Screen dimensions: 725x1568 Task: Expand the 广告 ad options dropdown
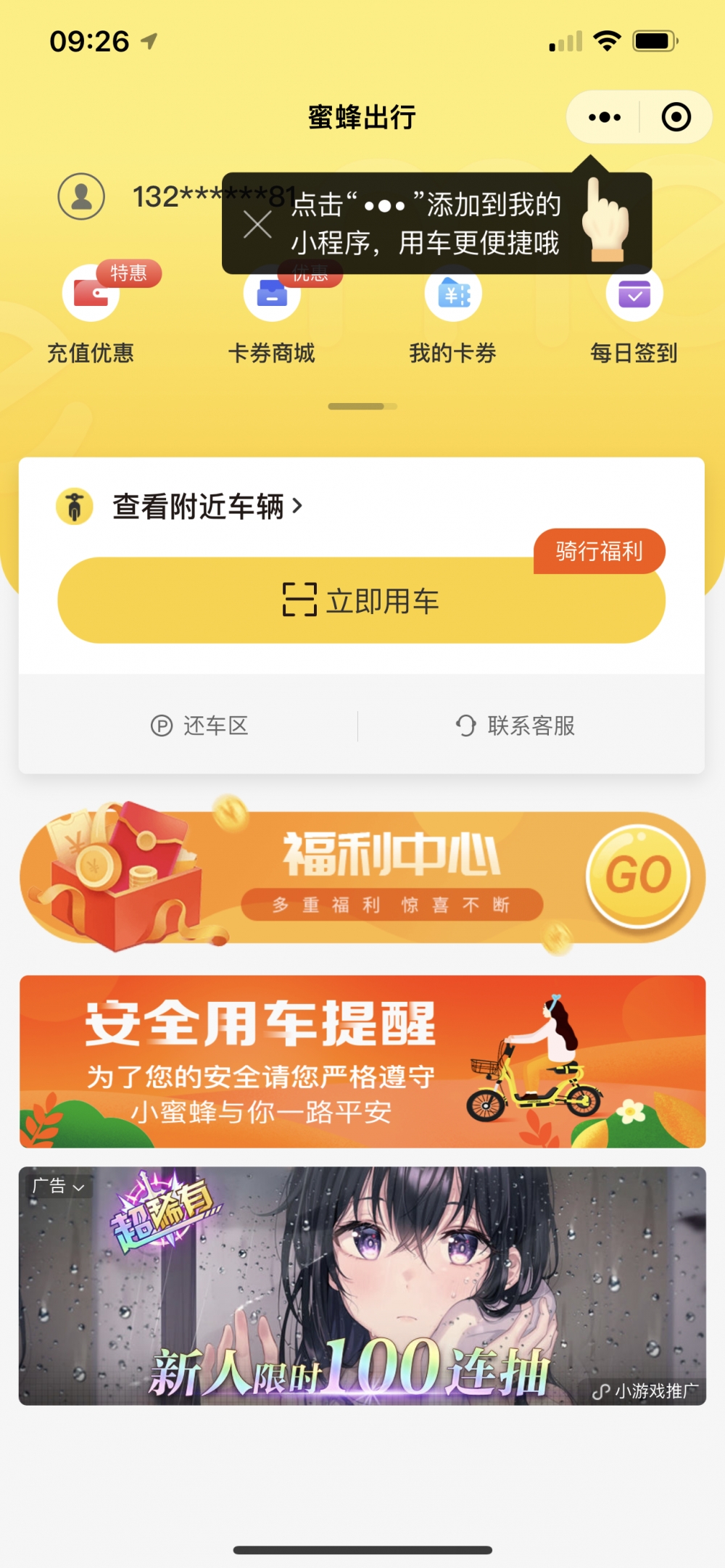[58, 1187]
